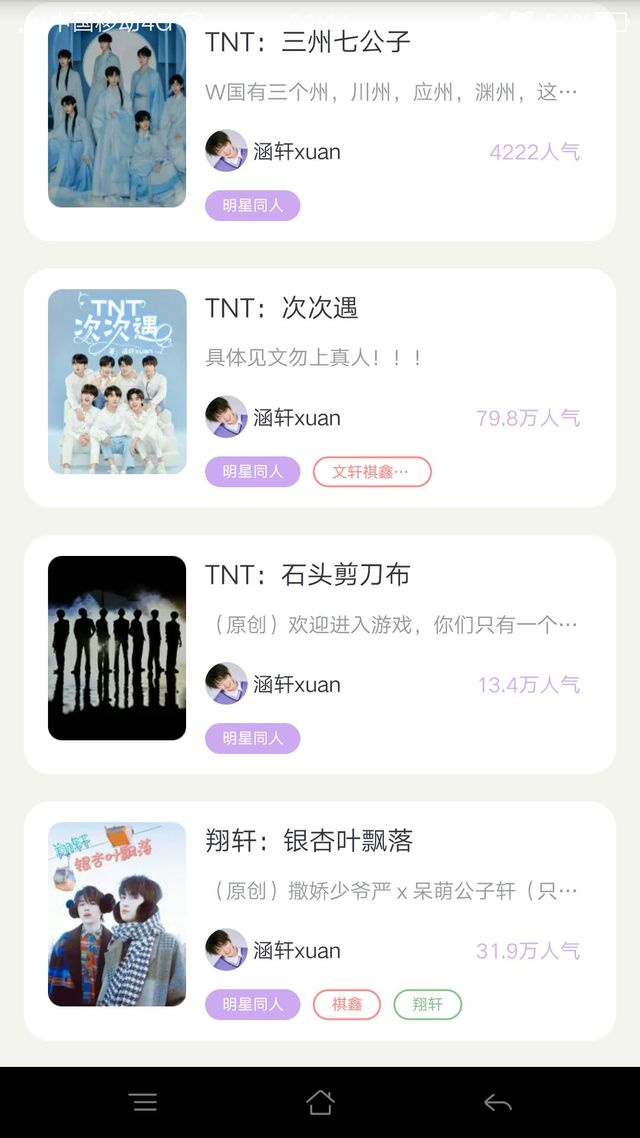
Task: Open the story 翔轩：银杏叶飘落
Action: [x=309, y=841]
